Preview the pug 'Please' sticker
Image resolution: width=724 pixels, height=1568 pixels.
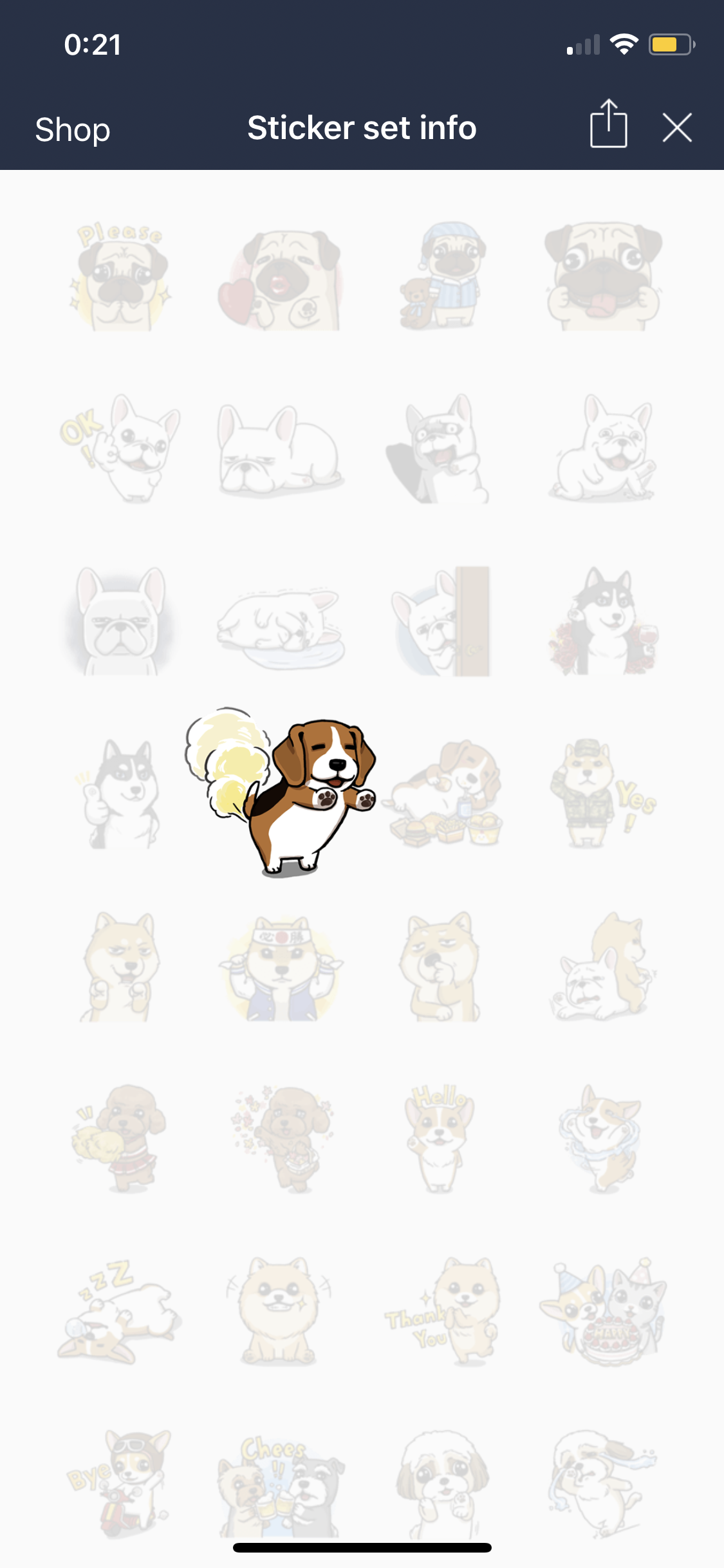coord(120,277)
